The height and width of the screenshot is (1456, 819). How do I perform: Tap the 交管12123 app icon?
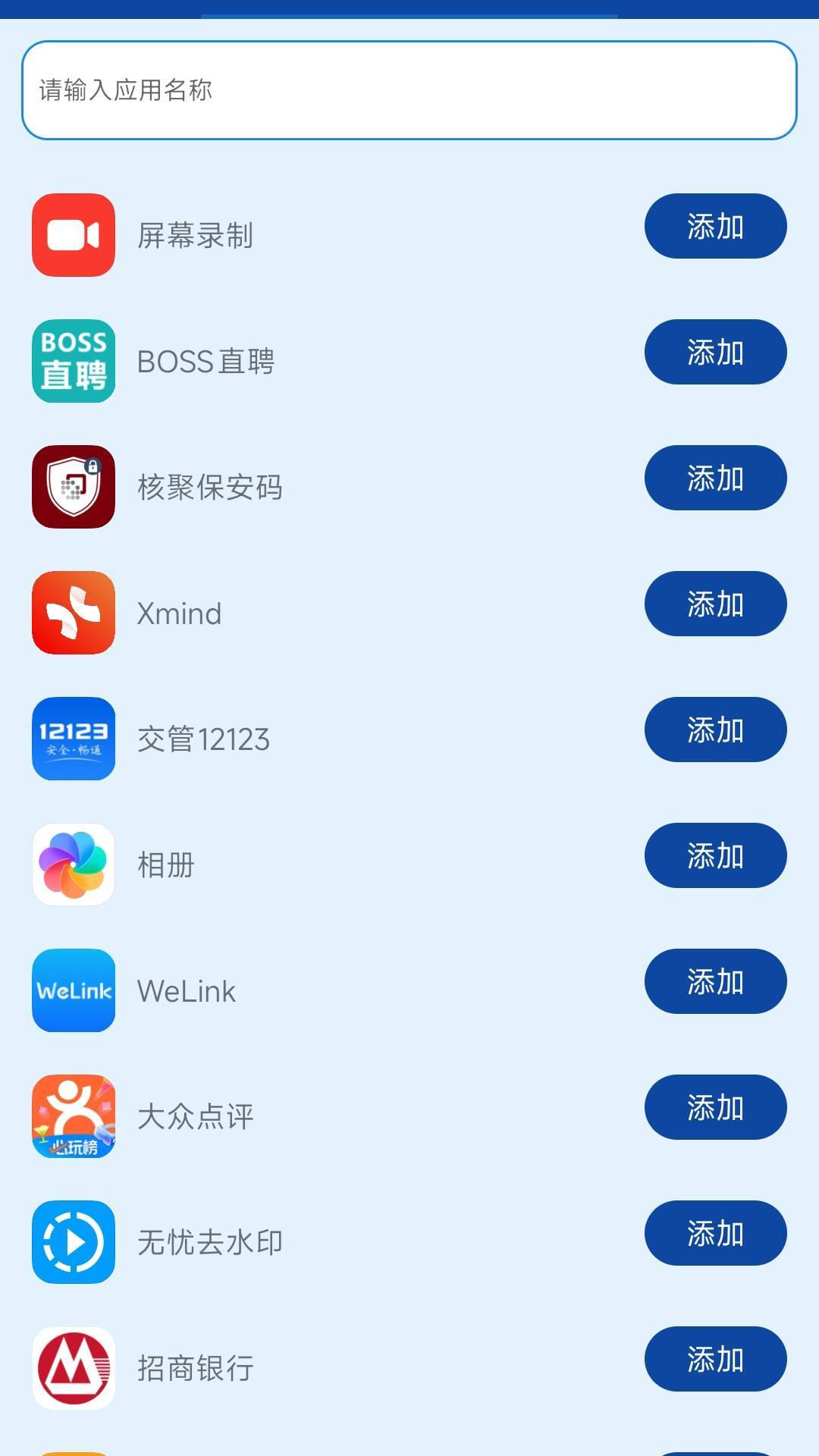73,739
